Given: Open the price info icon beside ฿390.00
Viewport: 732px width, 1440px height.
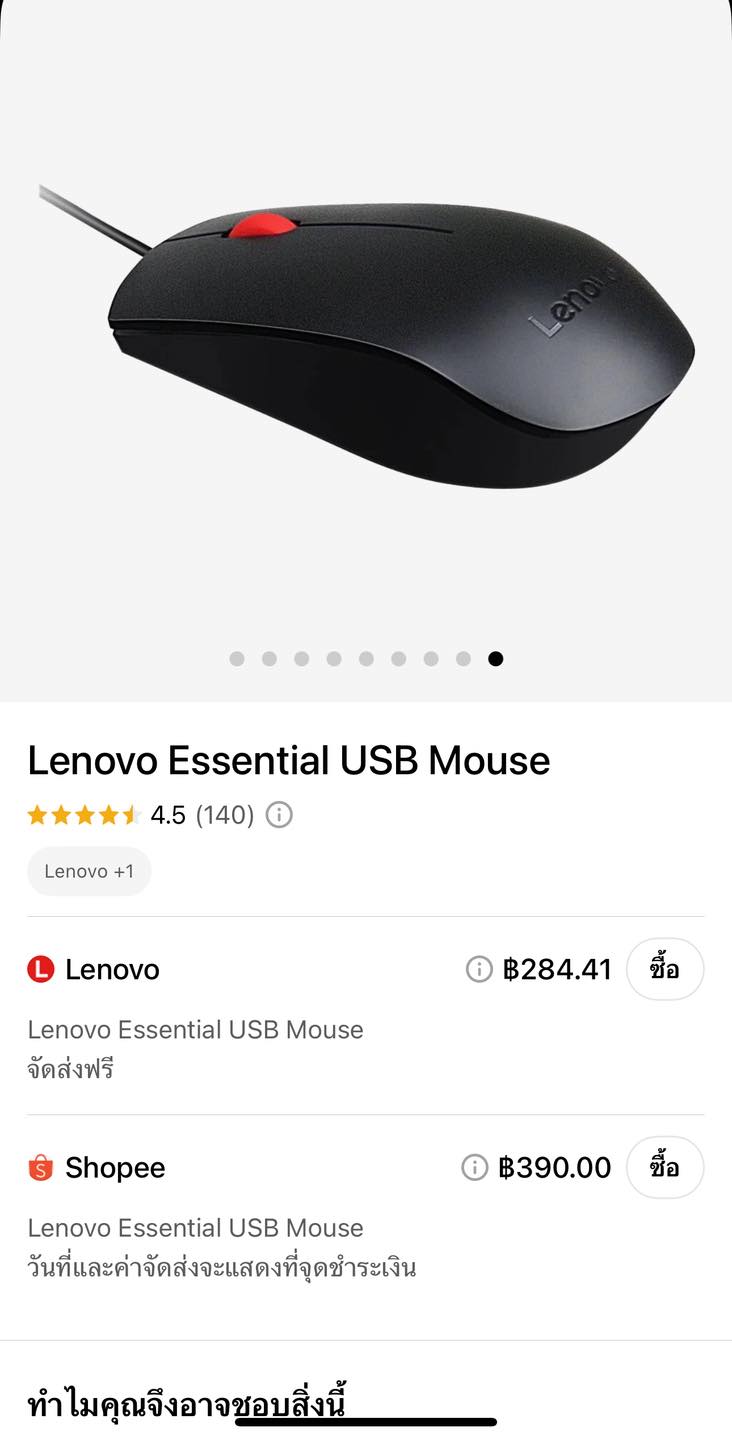Looking at the screenshot, I should [x=474, y=1167].
